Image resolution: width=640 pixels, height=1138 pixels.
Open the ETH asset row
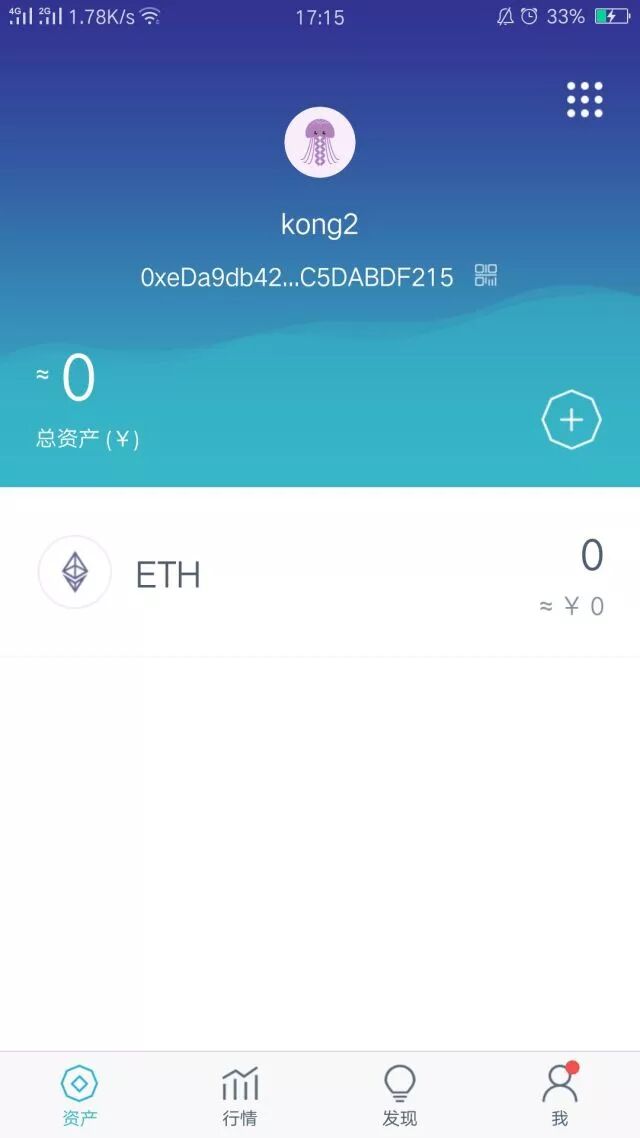click(320, 573)
